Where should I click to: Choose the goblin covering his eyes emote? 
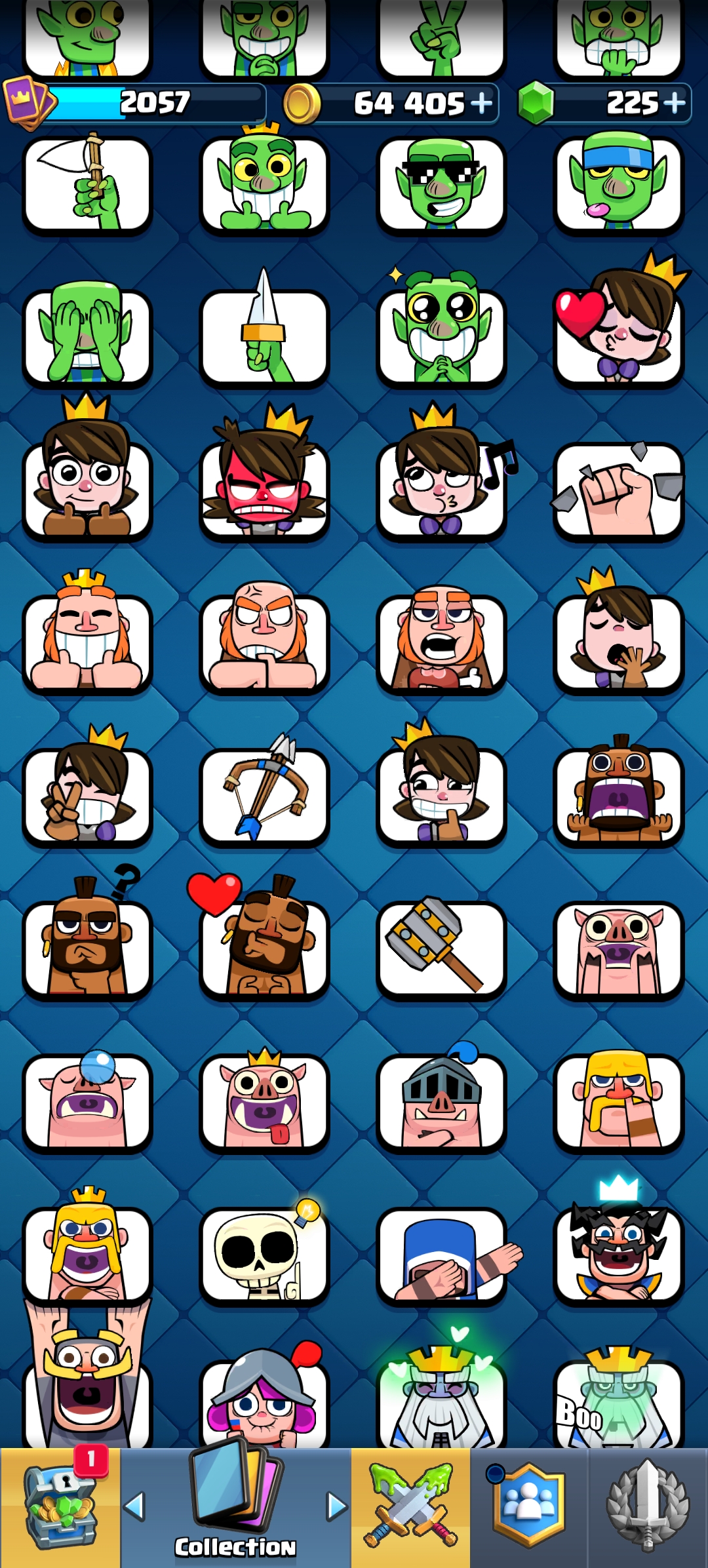pos(87,334)
